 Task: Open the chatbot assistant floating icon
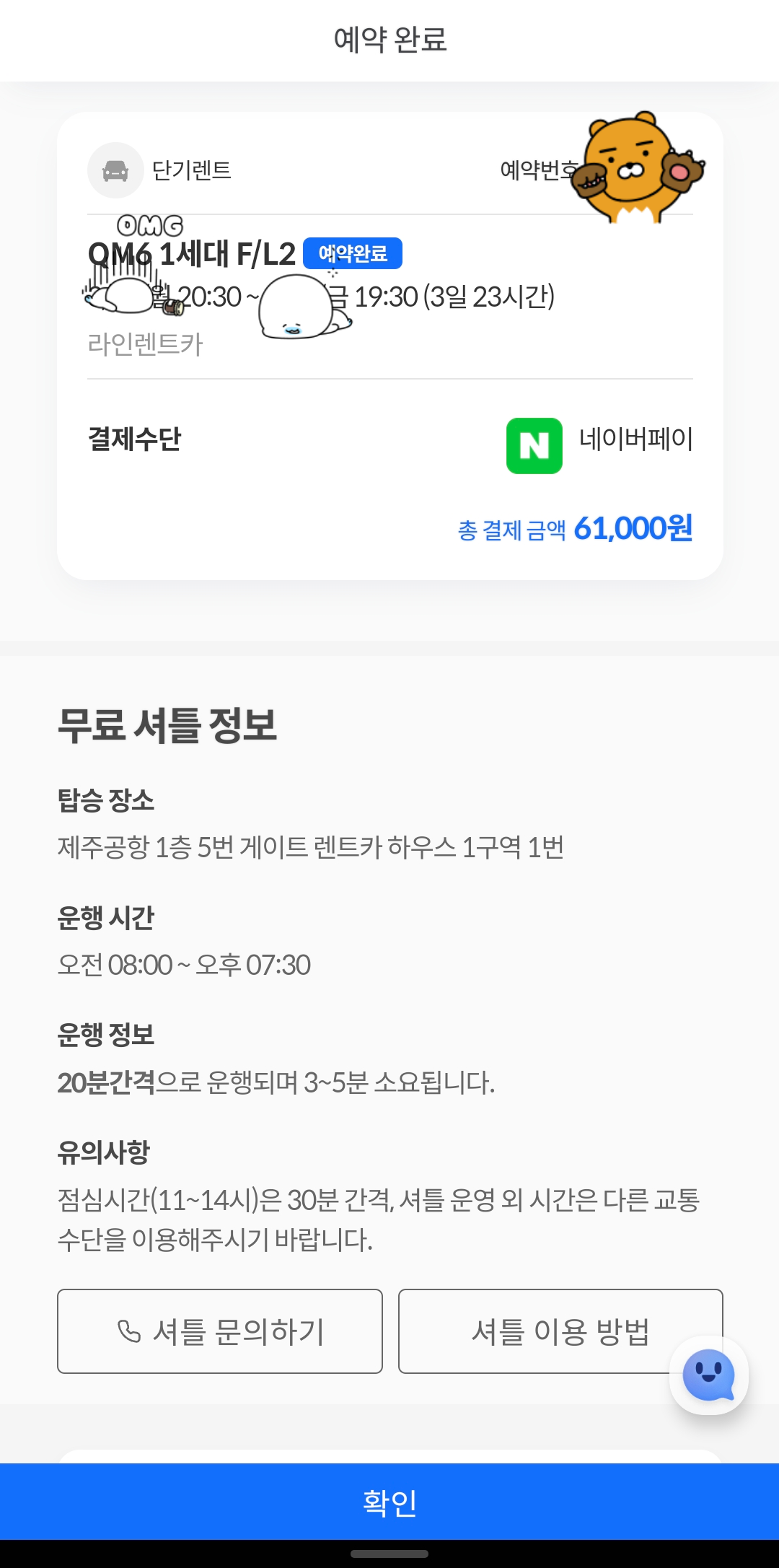click(x=710, y=1375)
